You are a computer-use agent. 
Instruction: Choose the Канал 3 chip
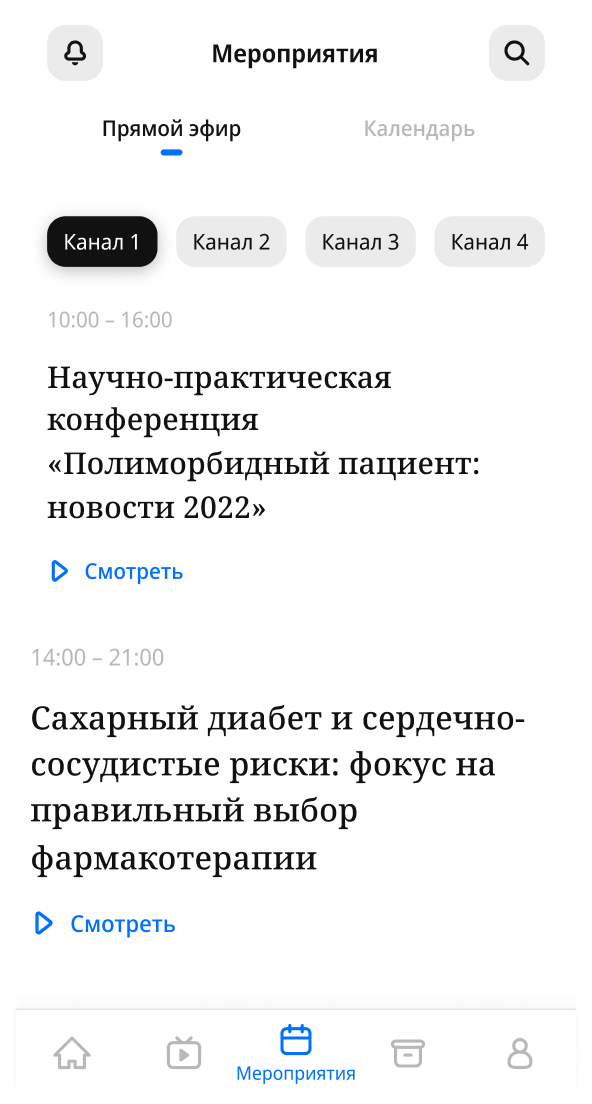pyautogui.click(x=360, y=242)
